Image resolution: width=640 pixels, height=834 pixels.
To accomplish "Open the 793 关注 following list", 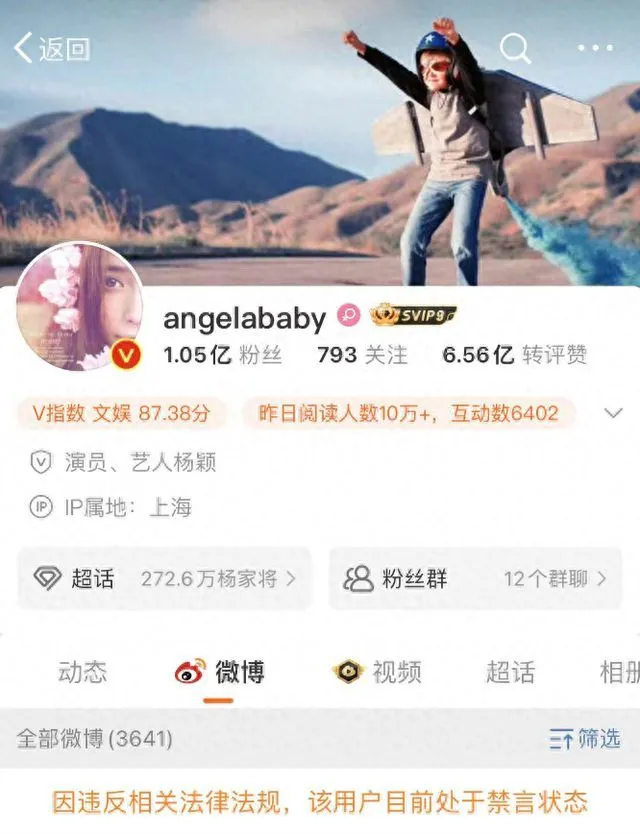I will click(362, 354).
